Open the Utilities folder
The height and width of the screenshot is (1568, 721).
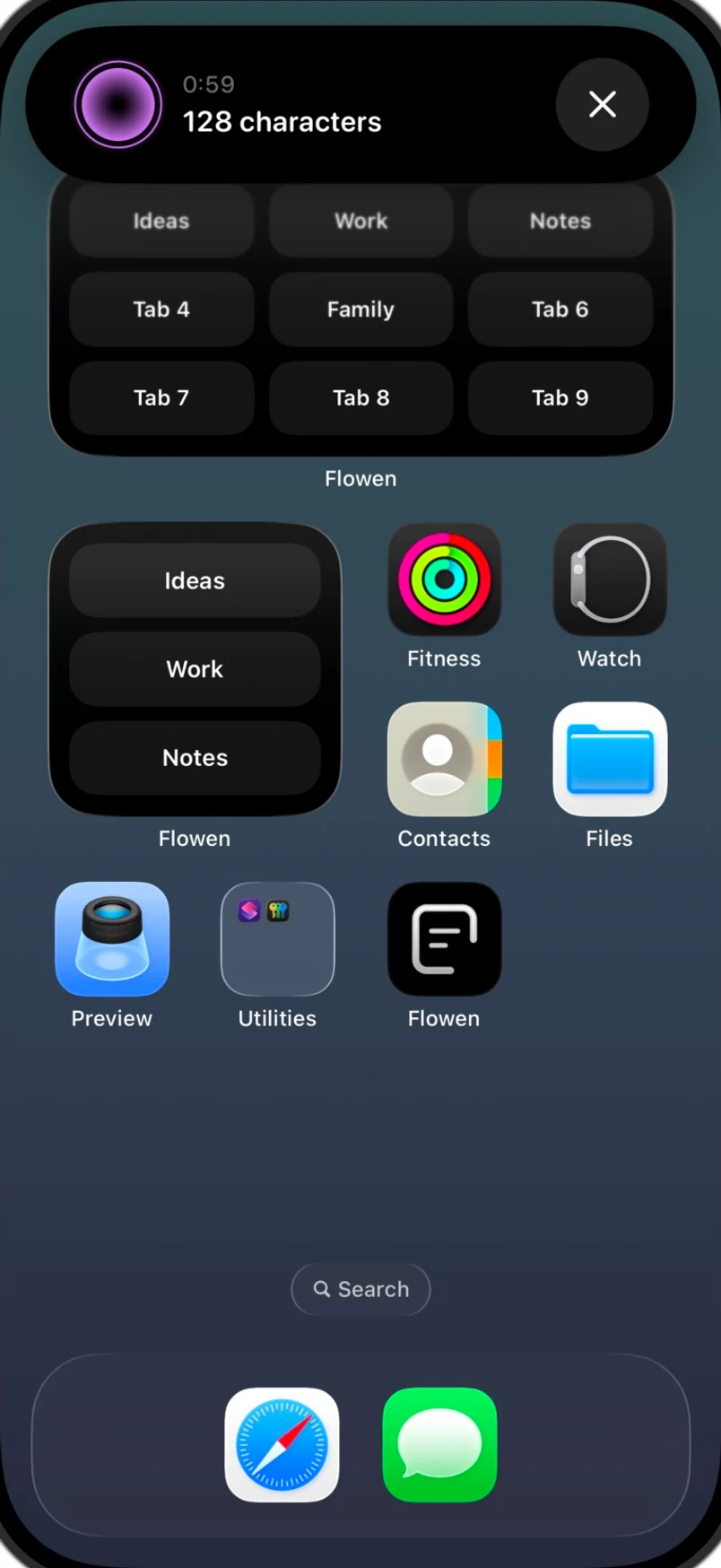tap(278, 939)
